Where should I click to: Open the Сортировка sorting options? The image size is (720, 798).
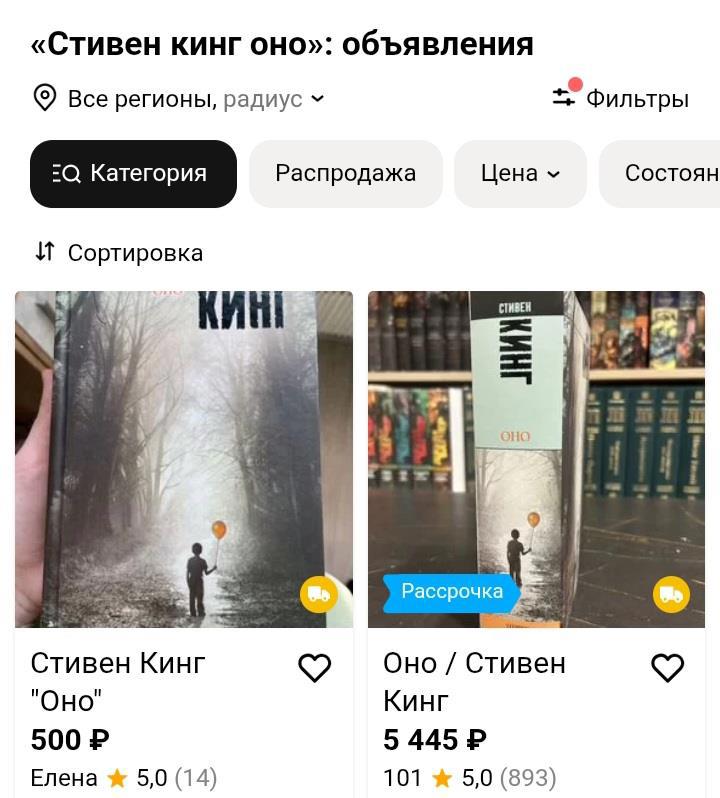click(x=119, y=253)
